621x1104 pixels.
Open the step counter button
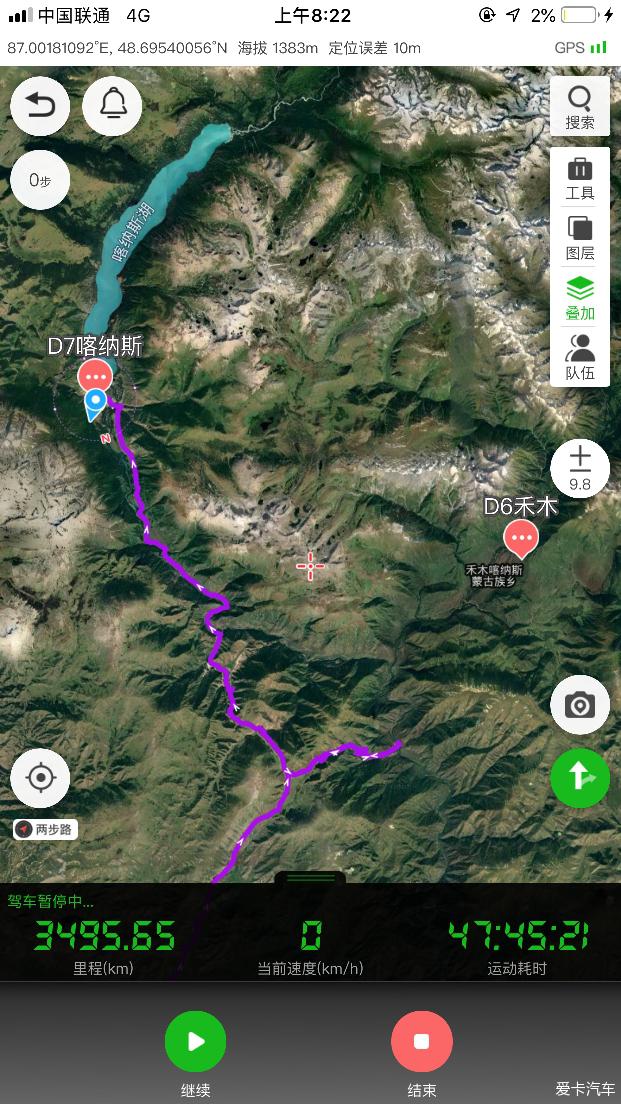[40, 180]
